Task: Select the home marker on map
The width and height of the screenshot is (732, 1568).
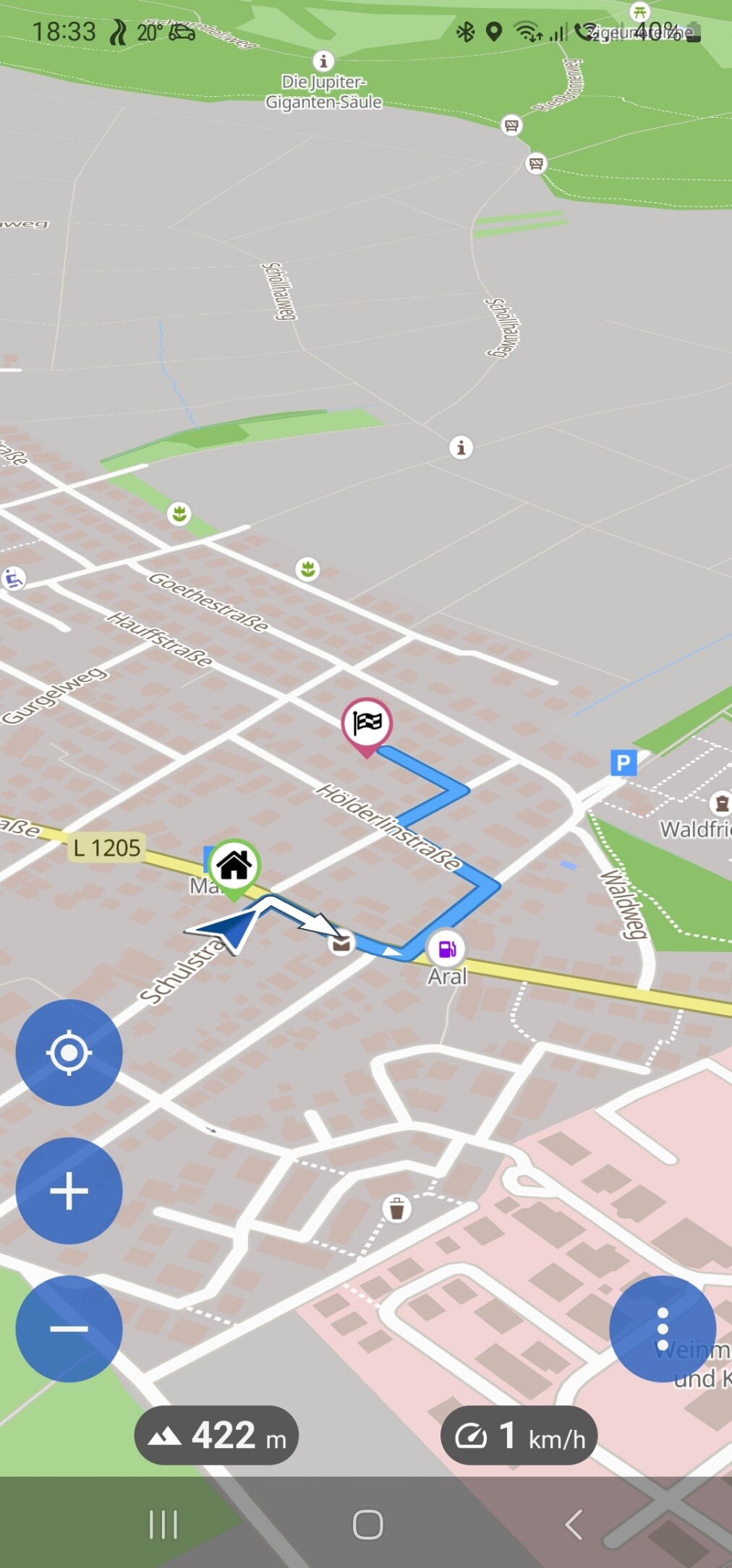Action: 234,865
